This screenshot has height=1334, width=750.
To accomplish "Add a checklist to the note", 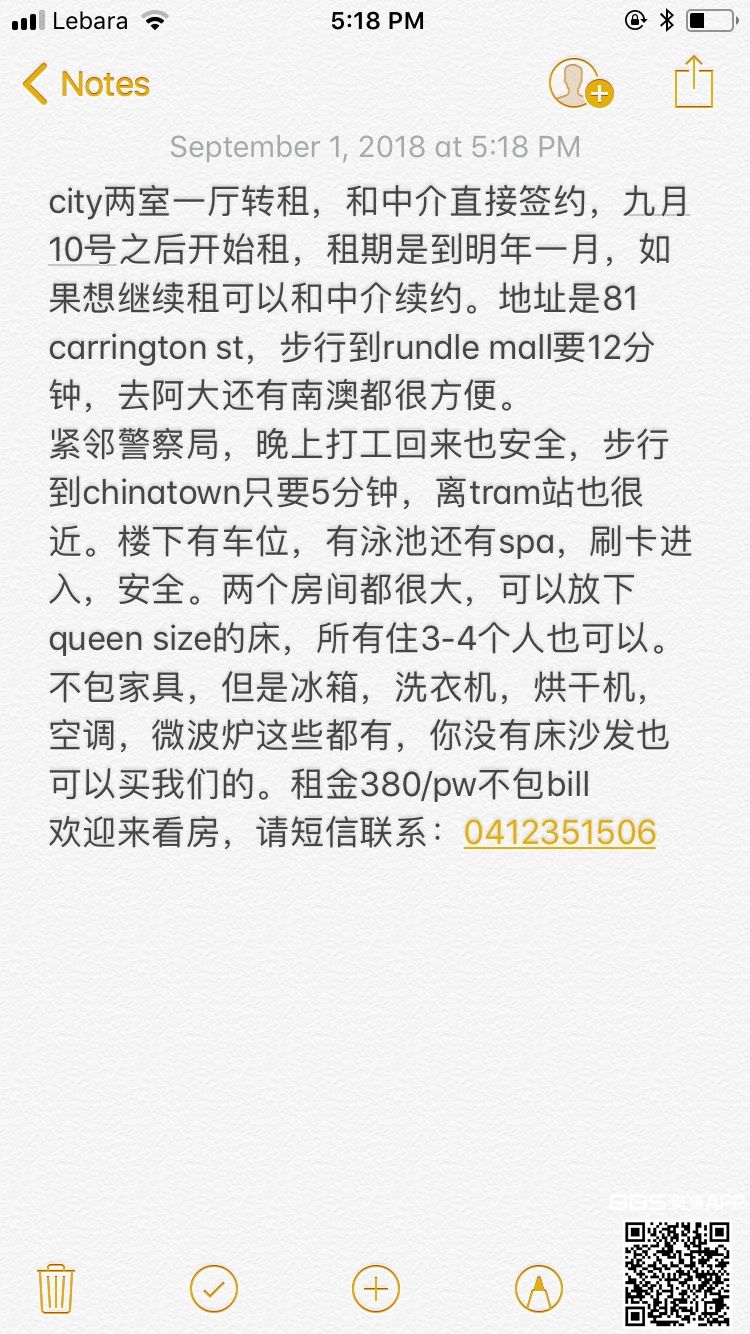I will pos(214,1288).
